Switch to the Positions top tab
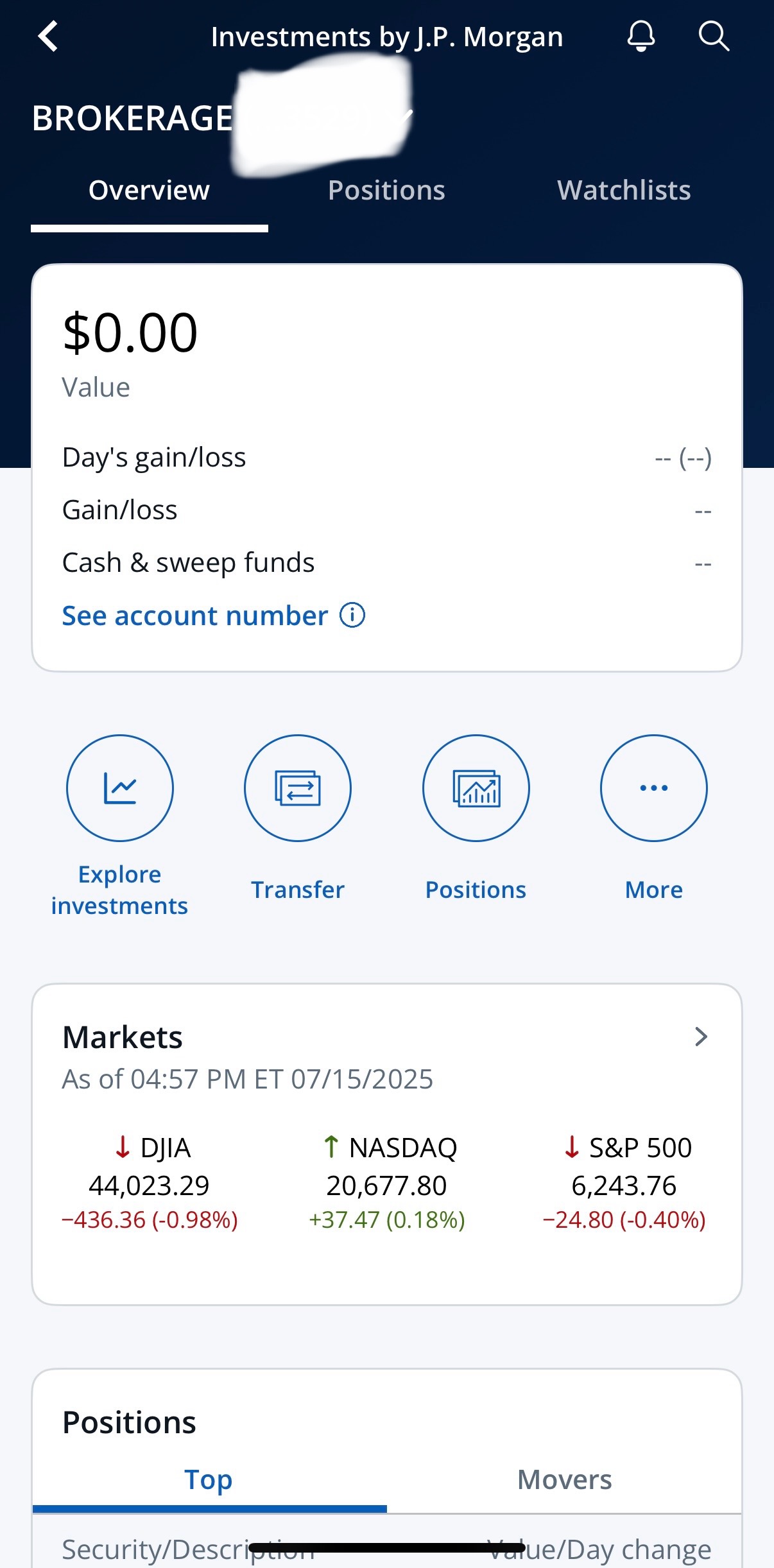 [386, 190]
